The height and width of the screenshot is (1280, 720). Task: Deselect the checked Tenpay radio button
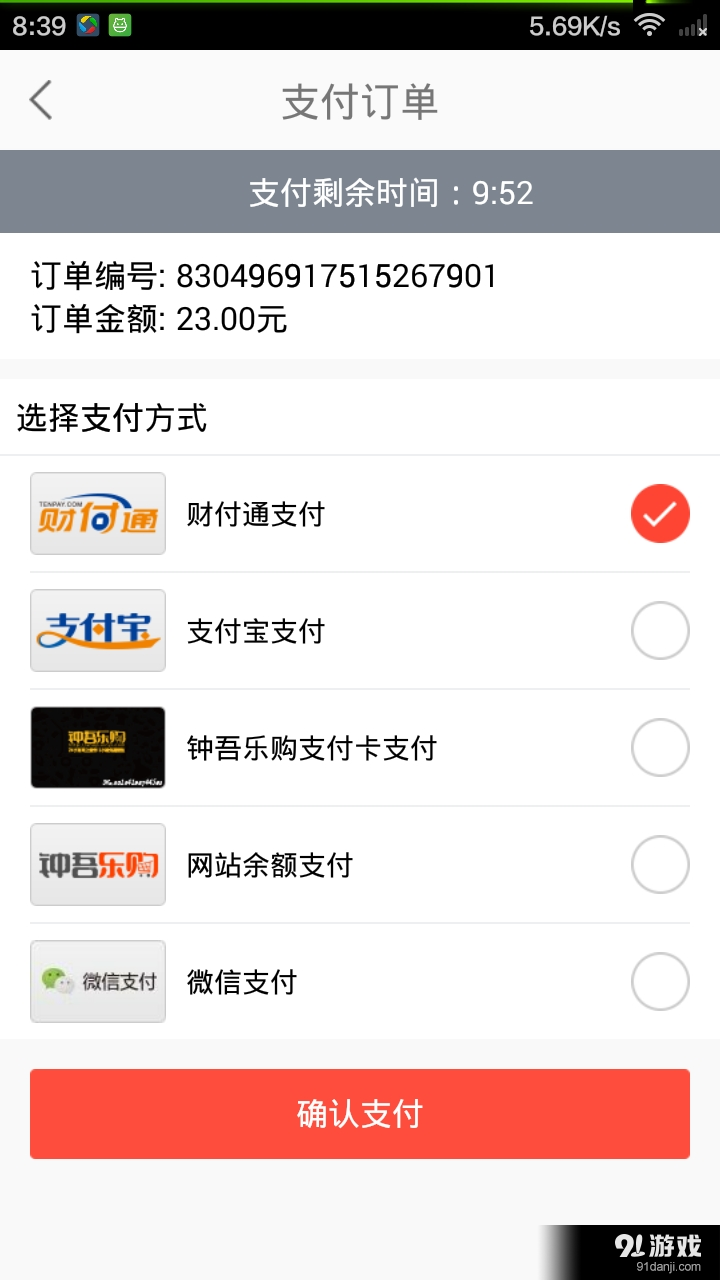coord(659,513)
